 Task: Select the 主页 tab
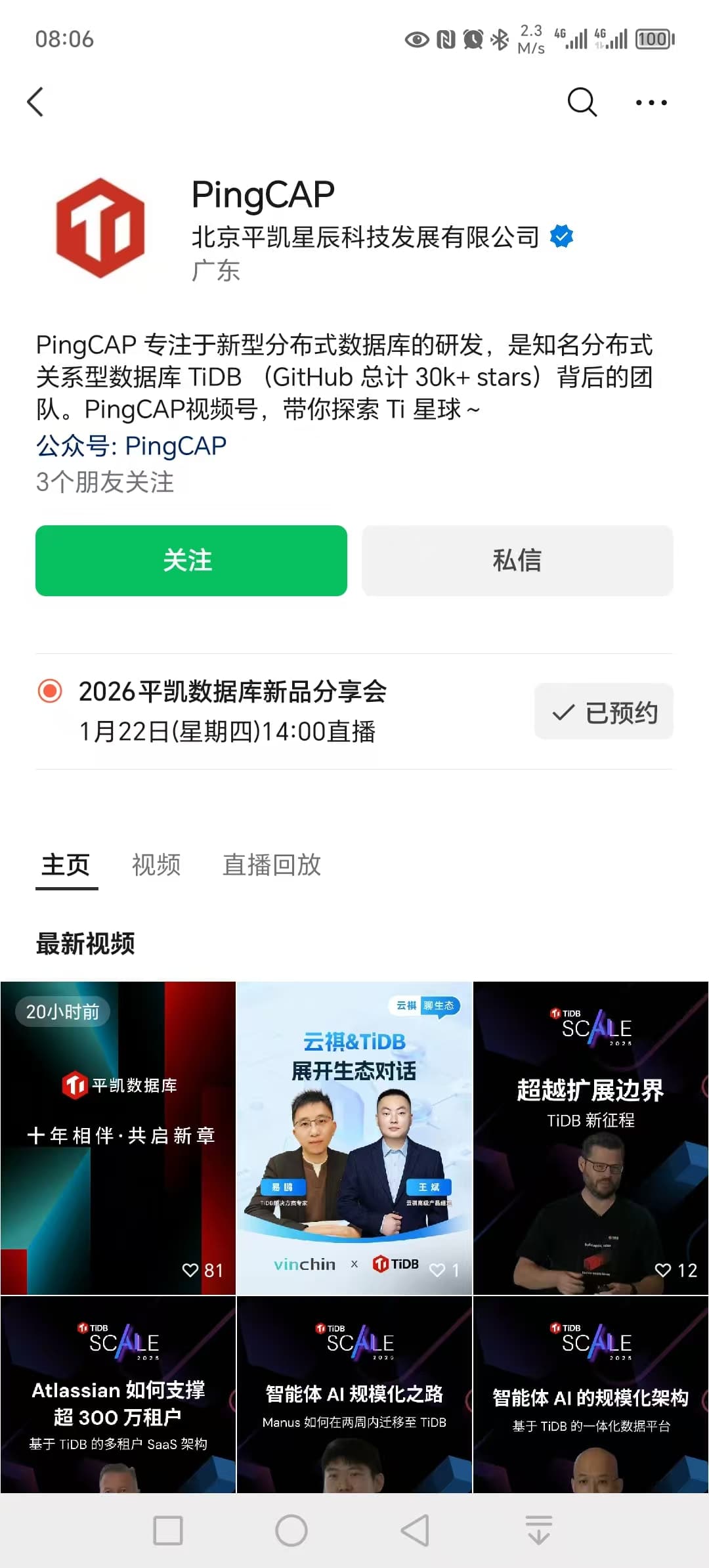pyautogui.click(x=66, y=864)
